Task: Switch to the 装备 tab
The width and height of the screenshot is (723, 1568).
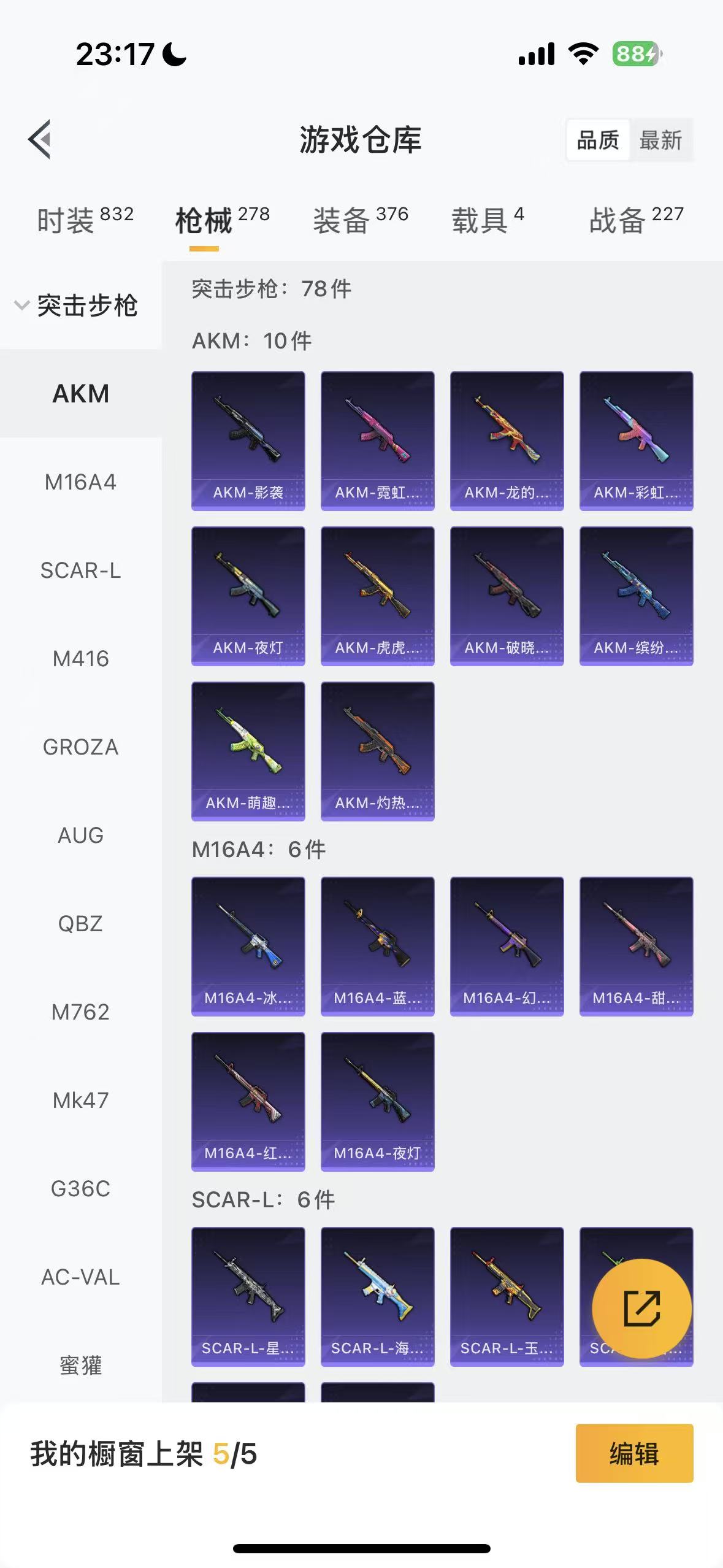Action: pyautogui.click(x=361, y=220)
